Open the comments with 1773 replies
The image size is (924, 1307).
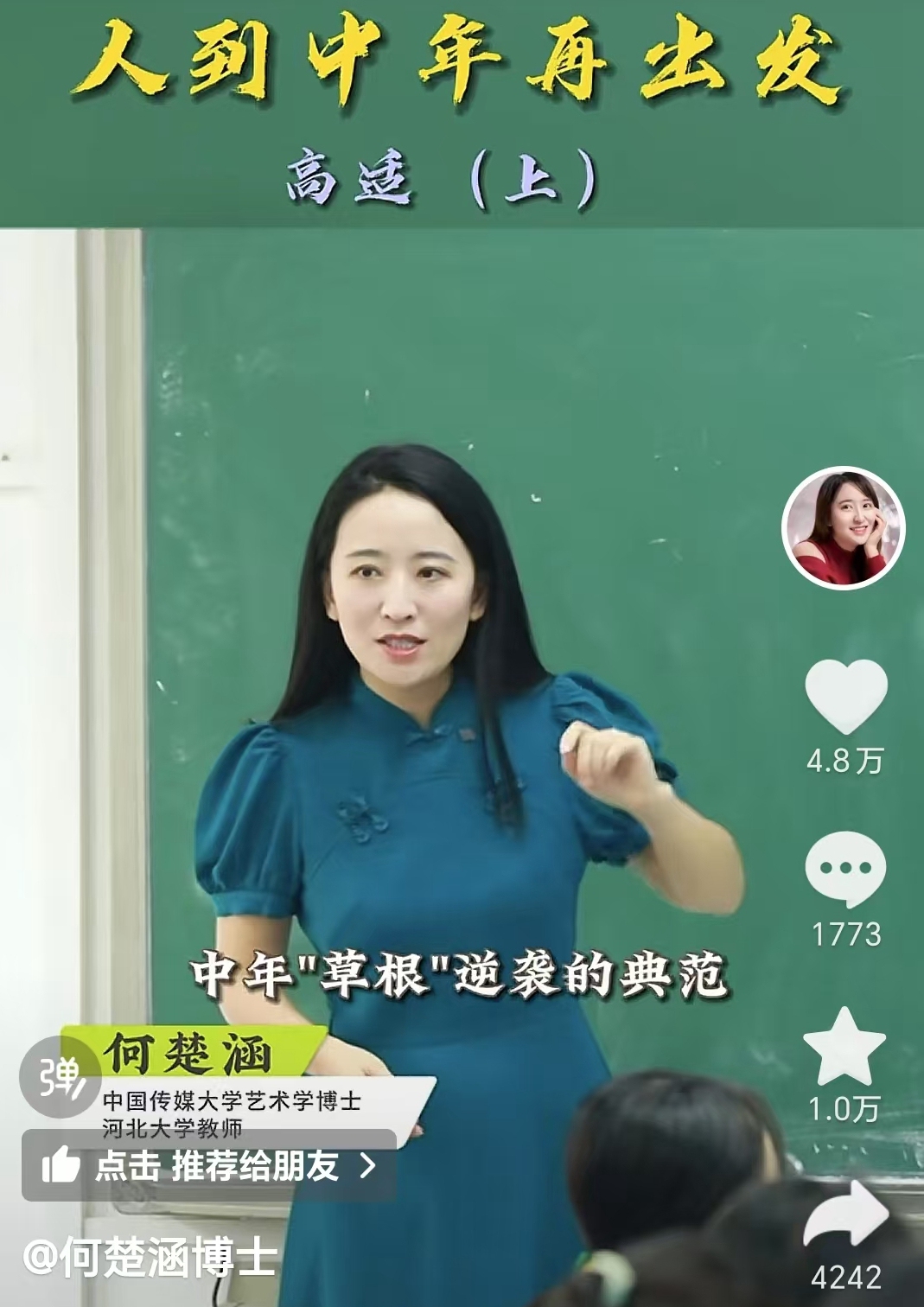tap(845, 868)
